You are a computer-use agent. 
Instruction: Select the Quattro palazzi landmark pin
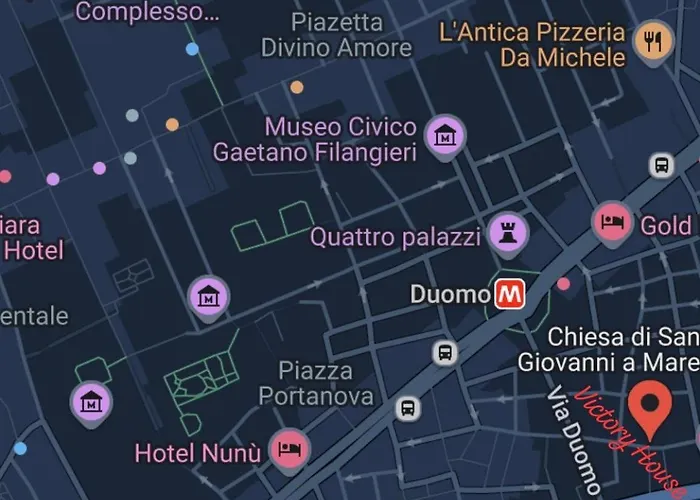508,234
